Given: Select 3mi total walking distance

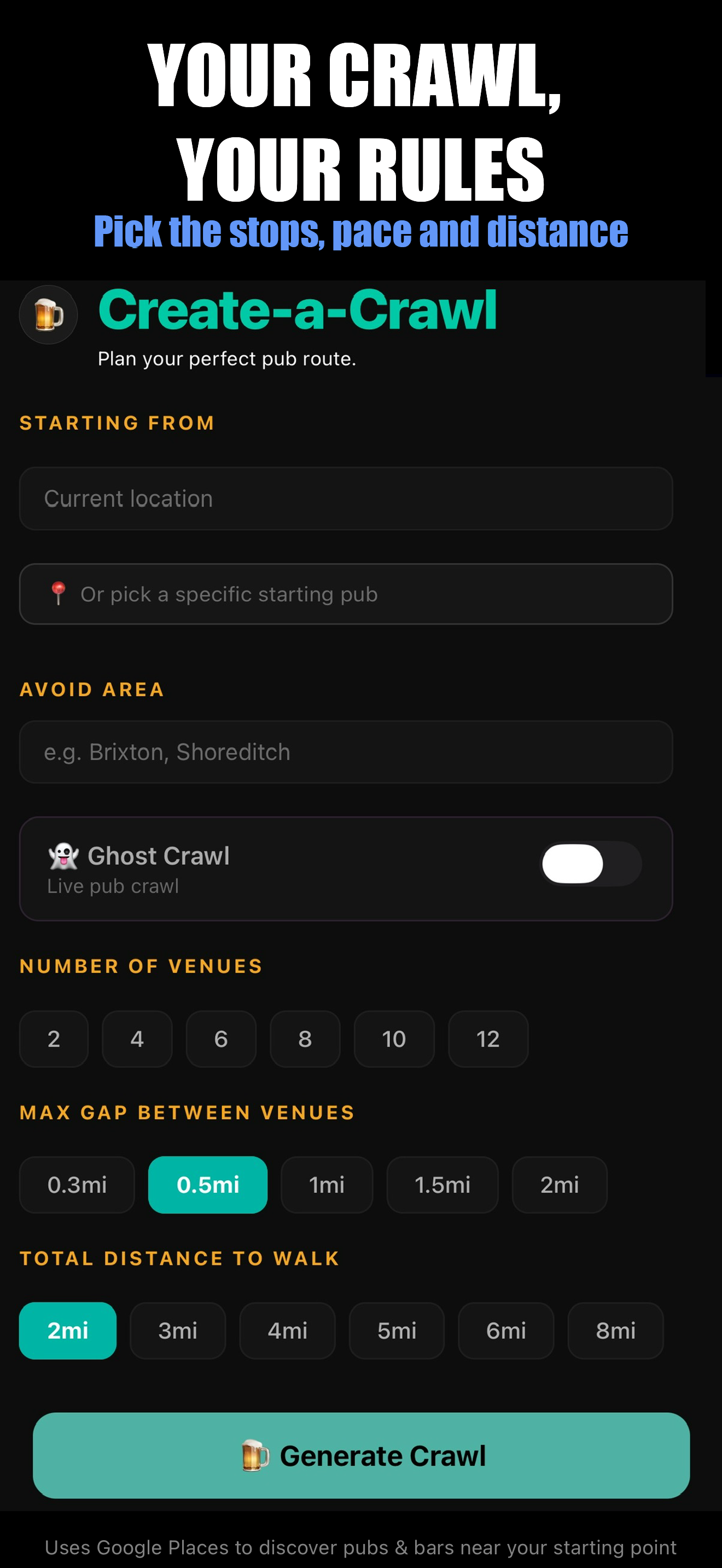Looking at the screenshot, I should tap(177, 1331).
